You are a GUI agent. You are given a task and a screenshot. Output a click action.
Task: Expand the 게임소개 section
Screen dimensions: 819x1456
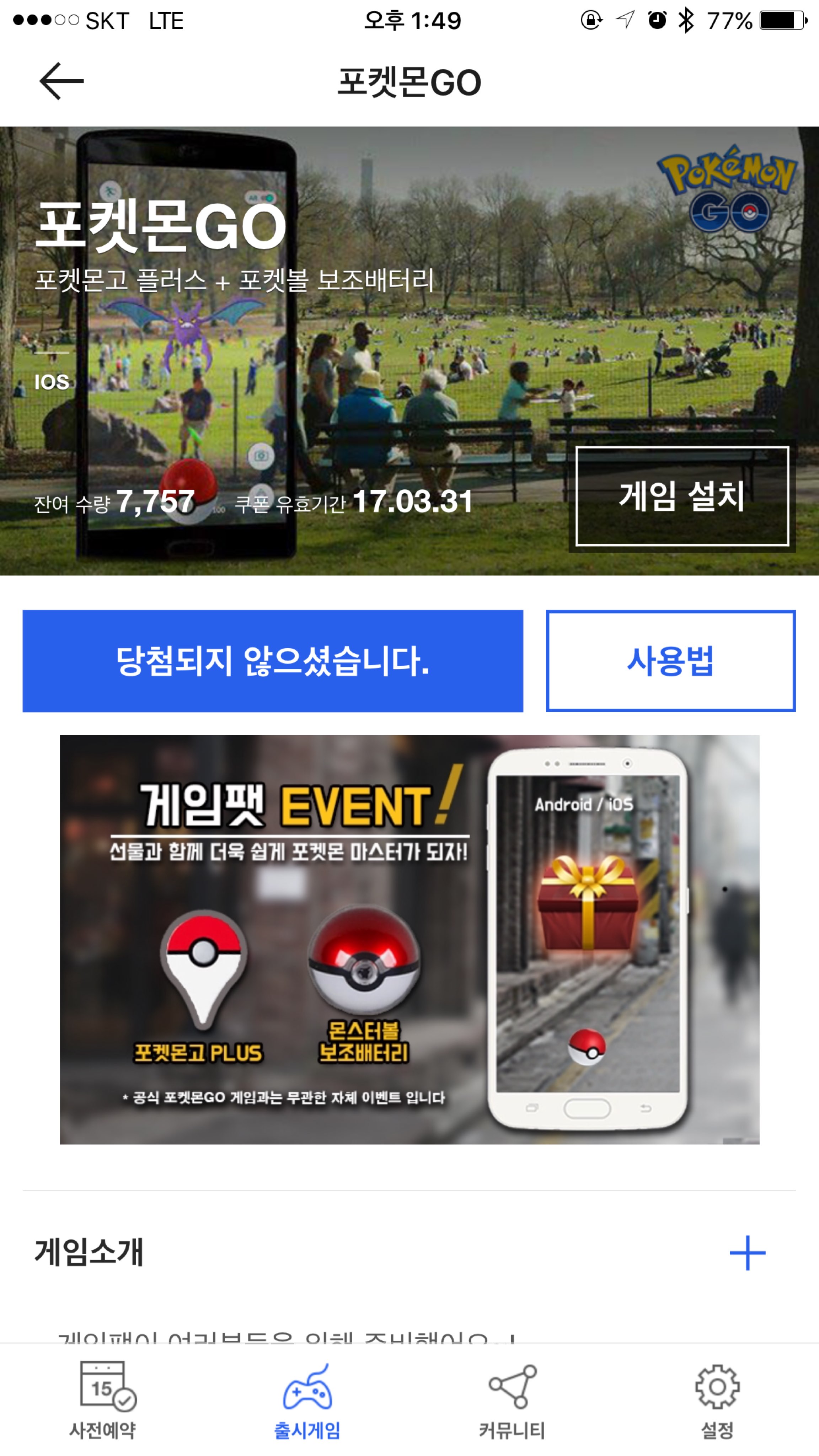tap(746, 1253)
